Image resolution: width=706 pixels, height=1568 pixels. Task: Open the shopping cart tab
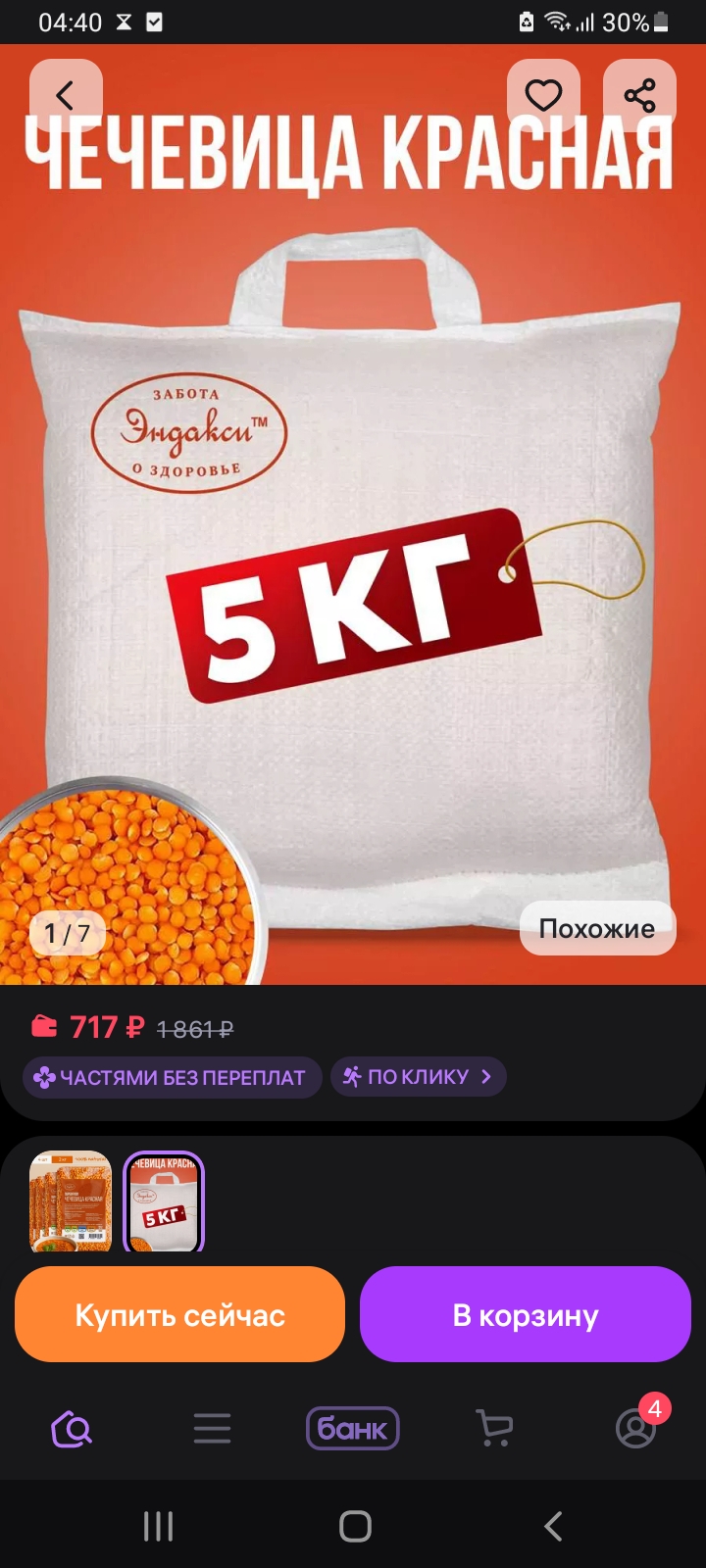pyautogui.click(x=494, y=1429)
